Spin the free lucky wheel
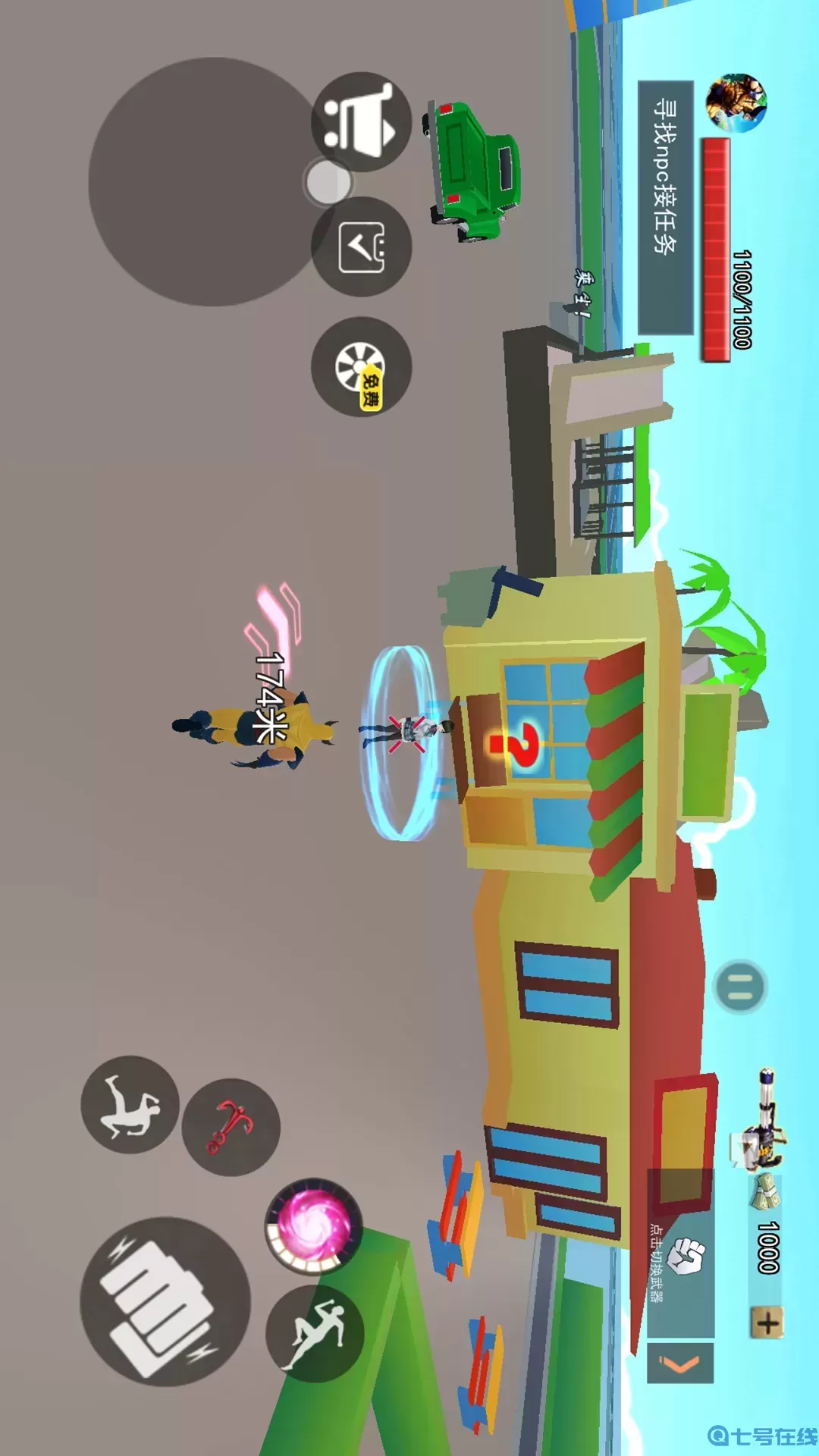The image size is (819, 1456). (x=361, y=367)
